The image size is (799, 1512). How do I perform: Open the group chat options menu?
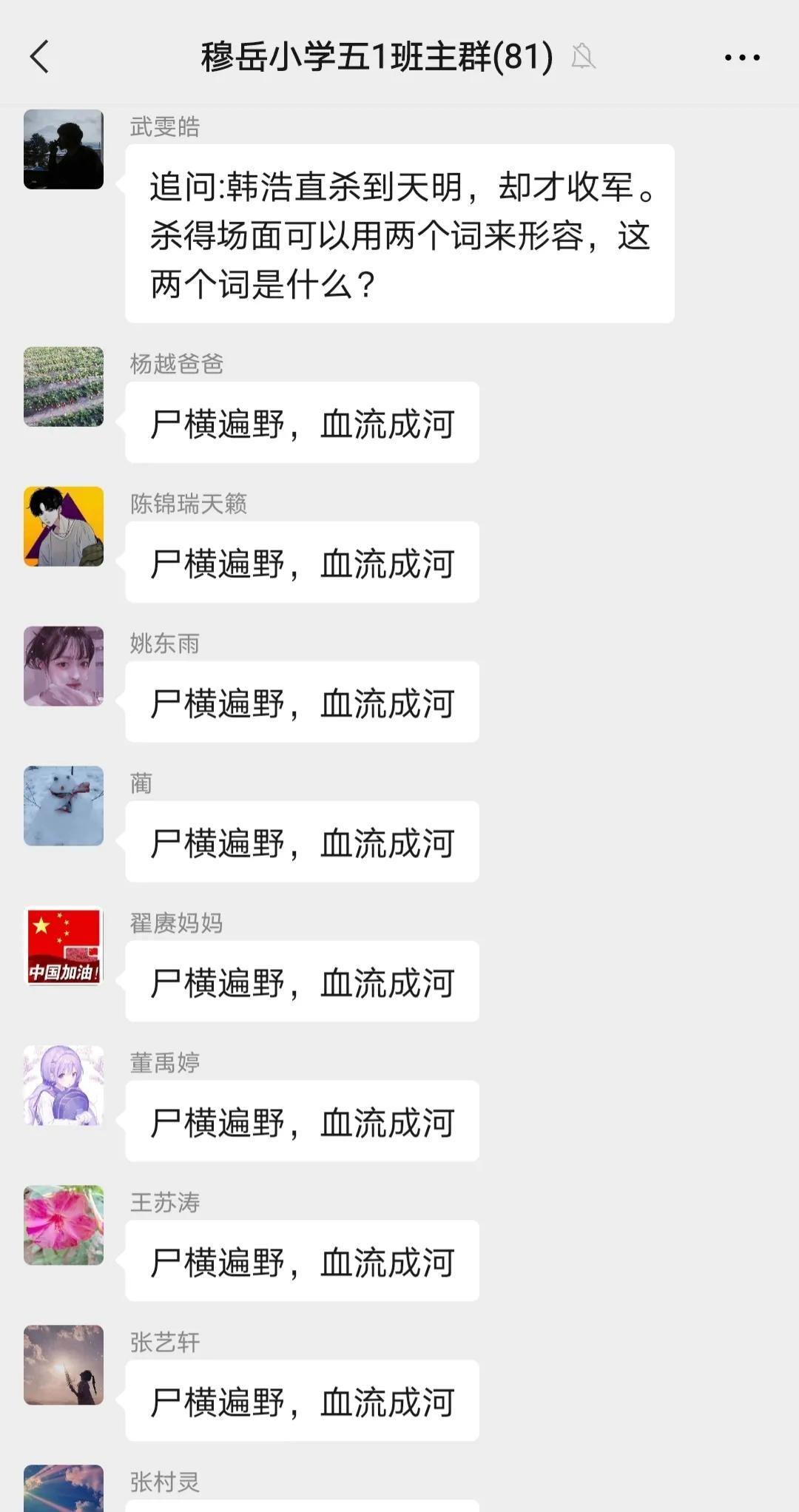742,57
